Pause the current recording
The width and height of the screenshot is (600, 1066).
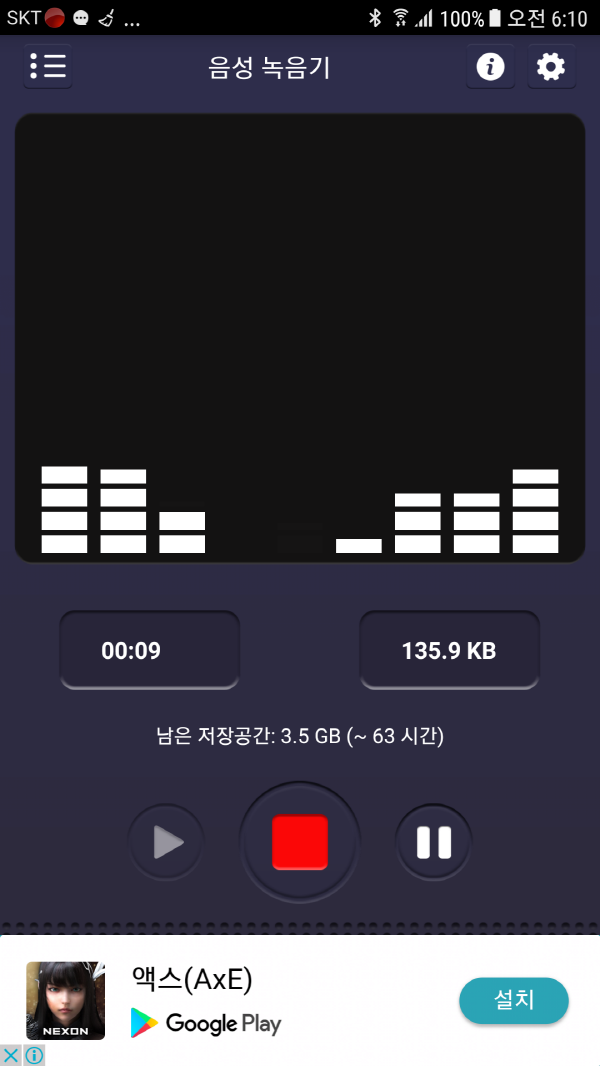coord(434,843)
